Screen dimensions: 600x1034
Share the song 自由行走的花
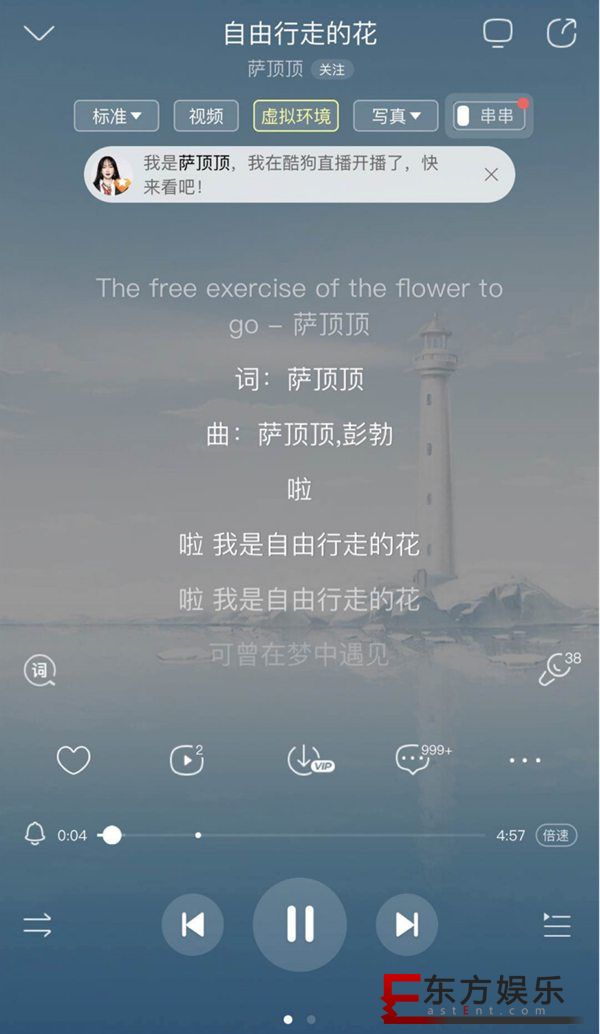[x=561, y=33]
